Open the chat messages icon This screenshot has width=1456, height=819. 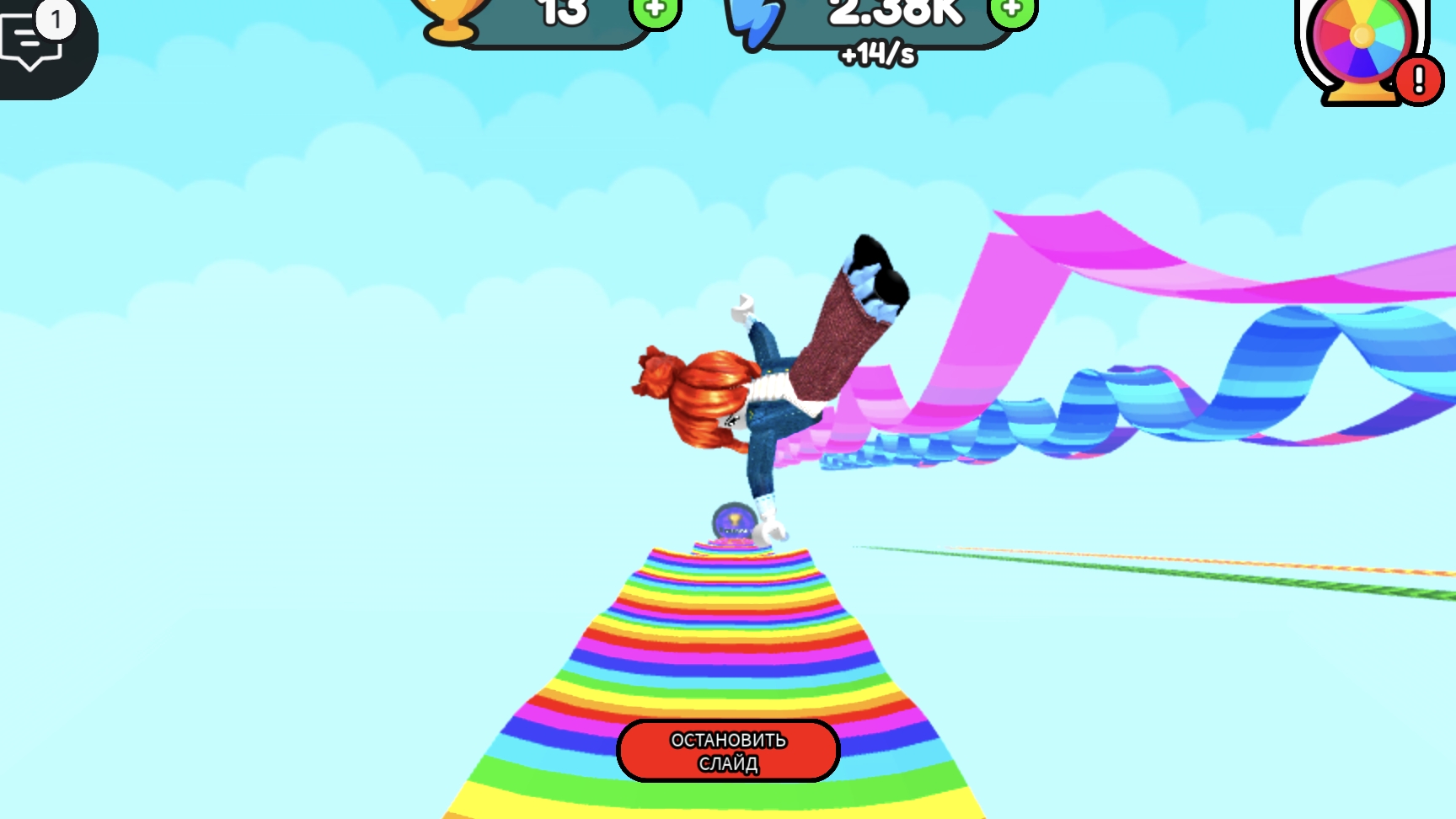(x=34, y=42)
